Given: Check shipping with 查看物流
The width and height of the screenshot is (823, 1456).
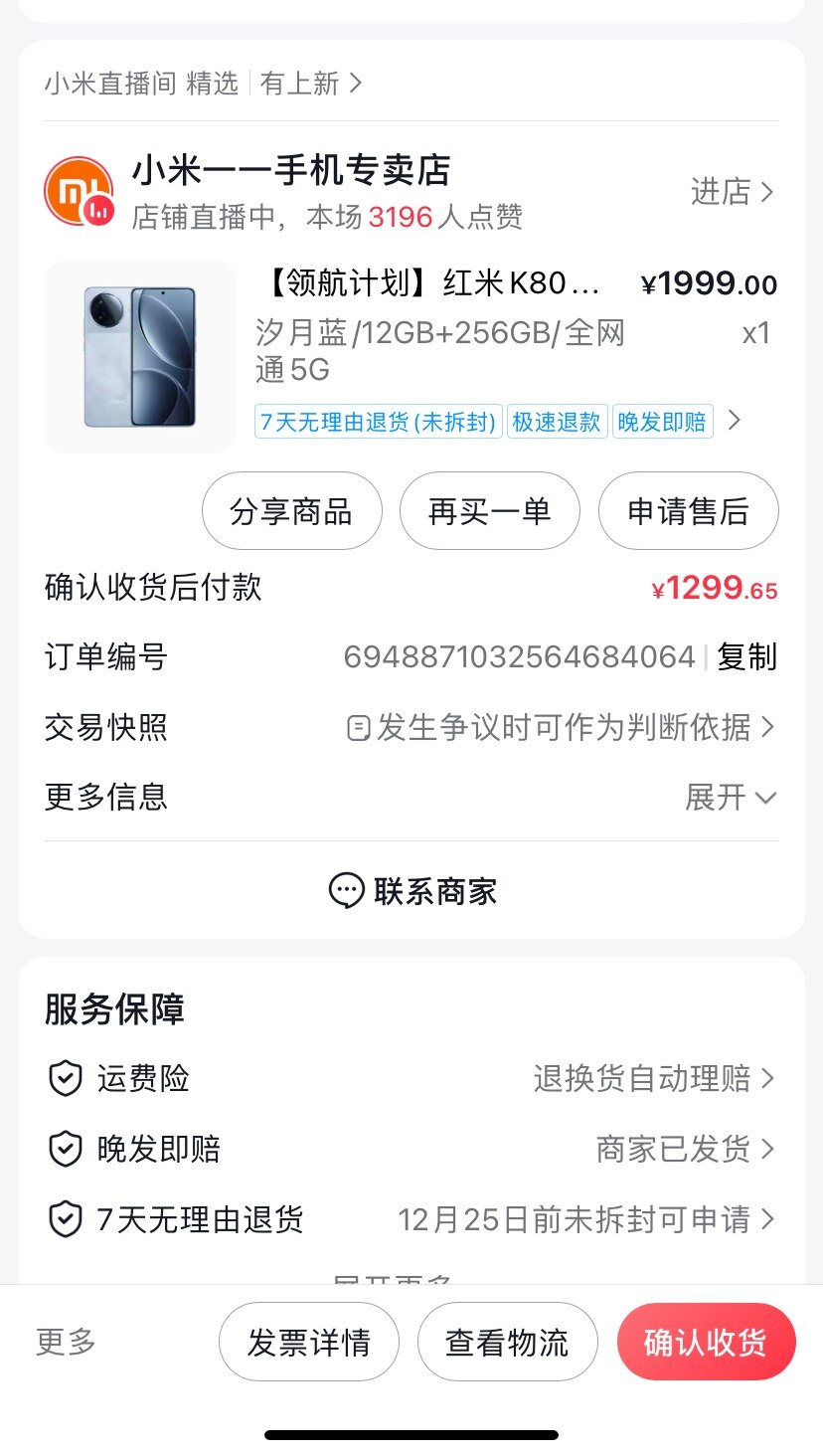Looking at the screenshot, I should tap(507, 1343).
